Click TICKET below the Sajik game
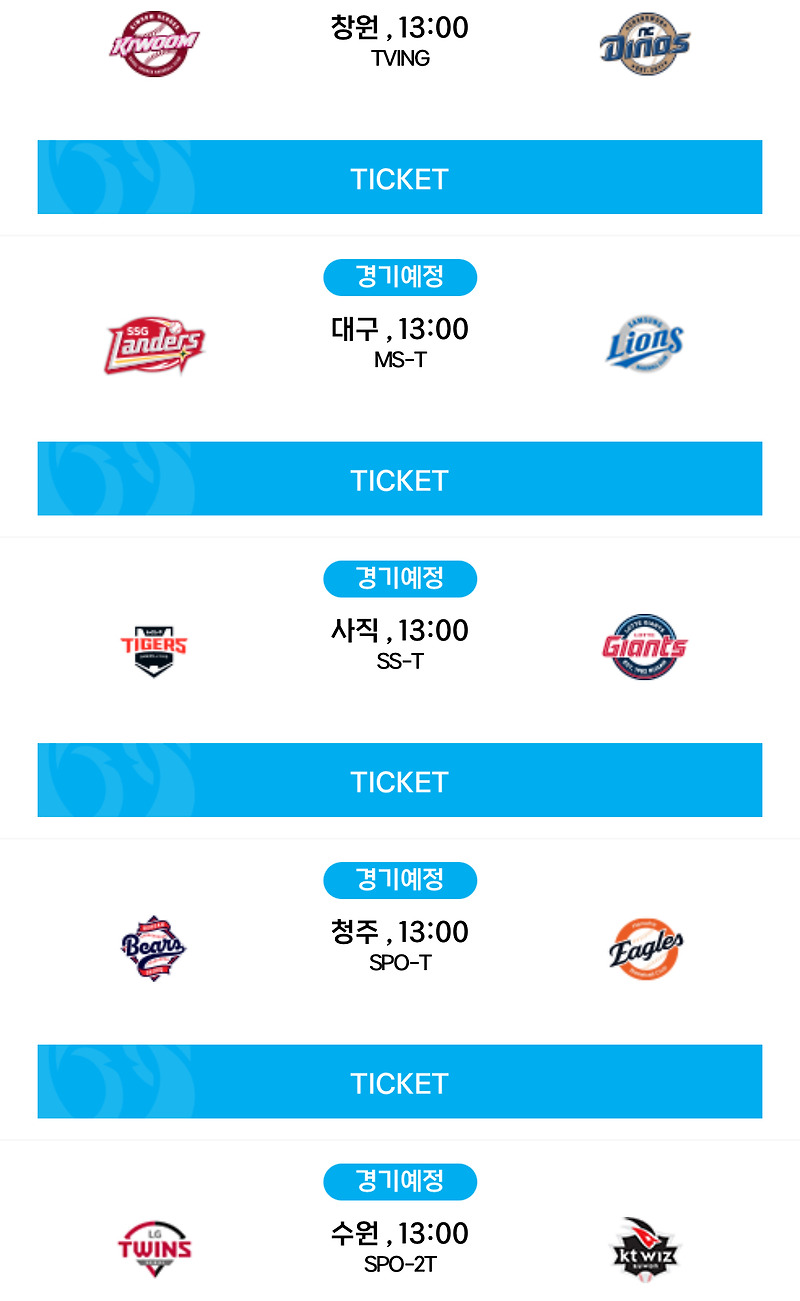The height and width of the screenshot is (1301, 800). [x=400, y=780]
